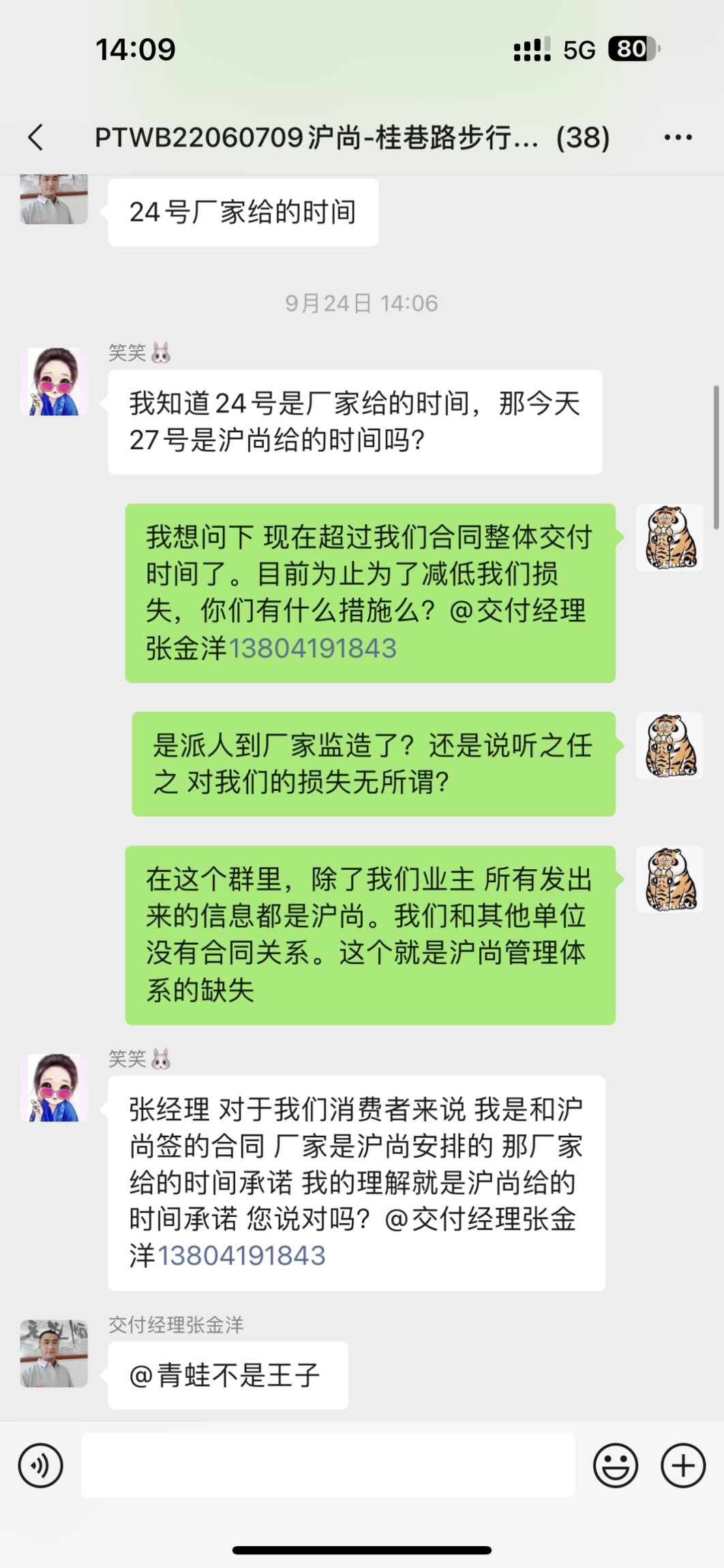View 交付经理张金洋's profile from the @青蛙不是王子 message
This screenshot has height=1568, width=724.
click(x=55, y=1353)
